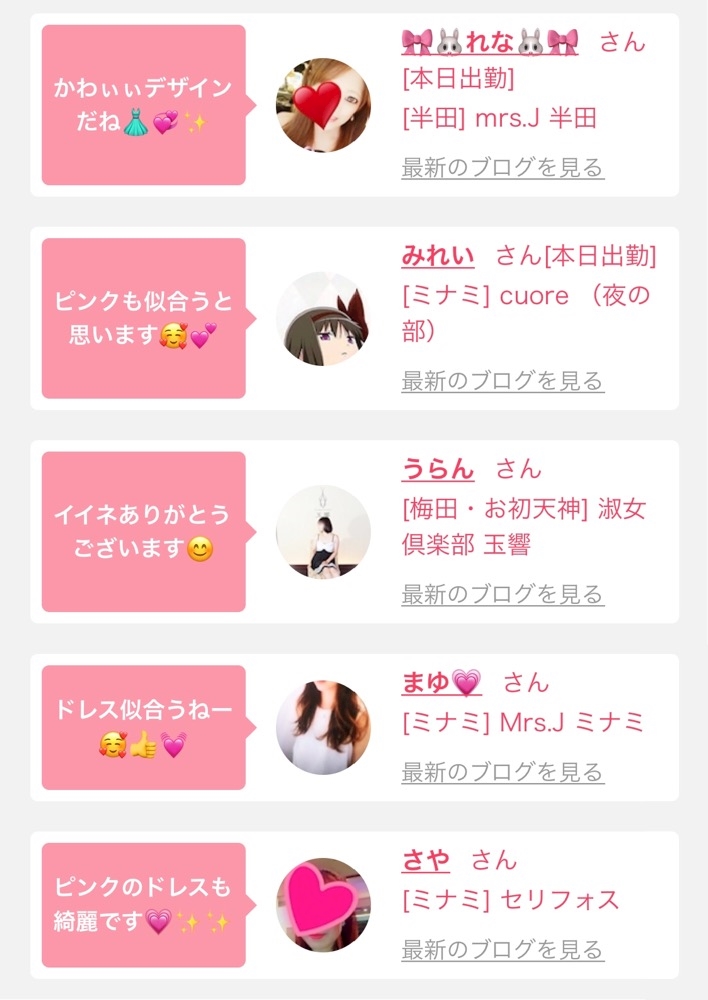Open まゆ's profile name link
This screenshot has width=708, height=1000.
coord(441,682)
